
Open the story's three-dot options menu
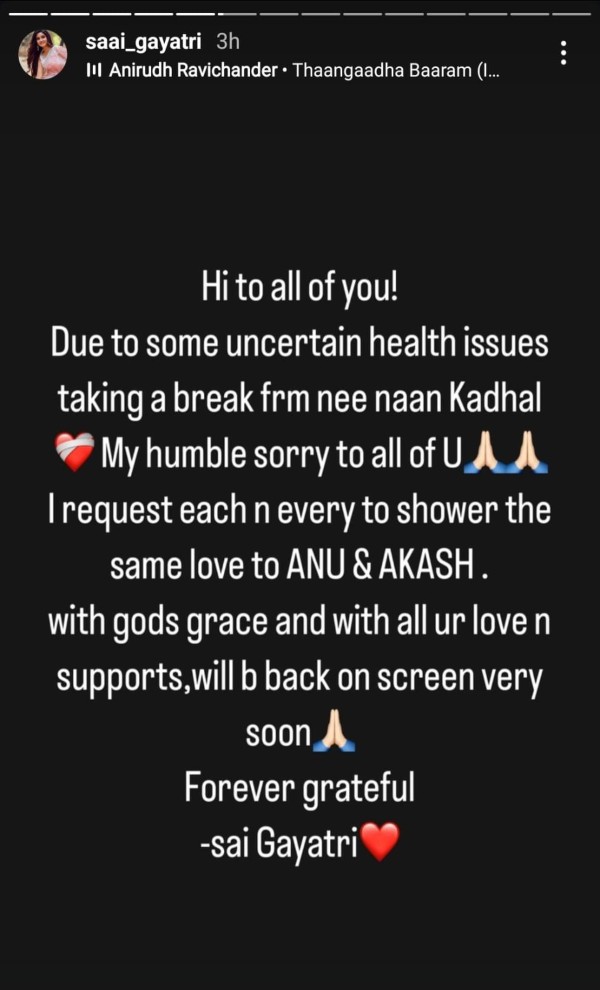coord(565,54)
